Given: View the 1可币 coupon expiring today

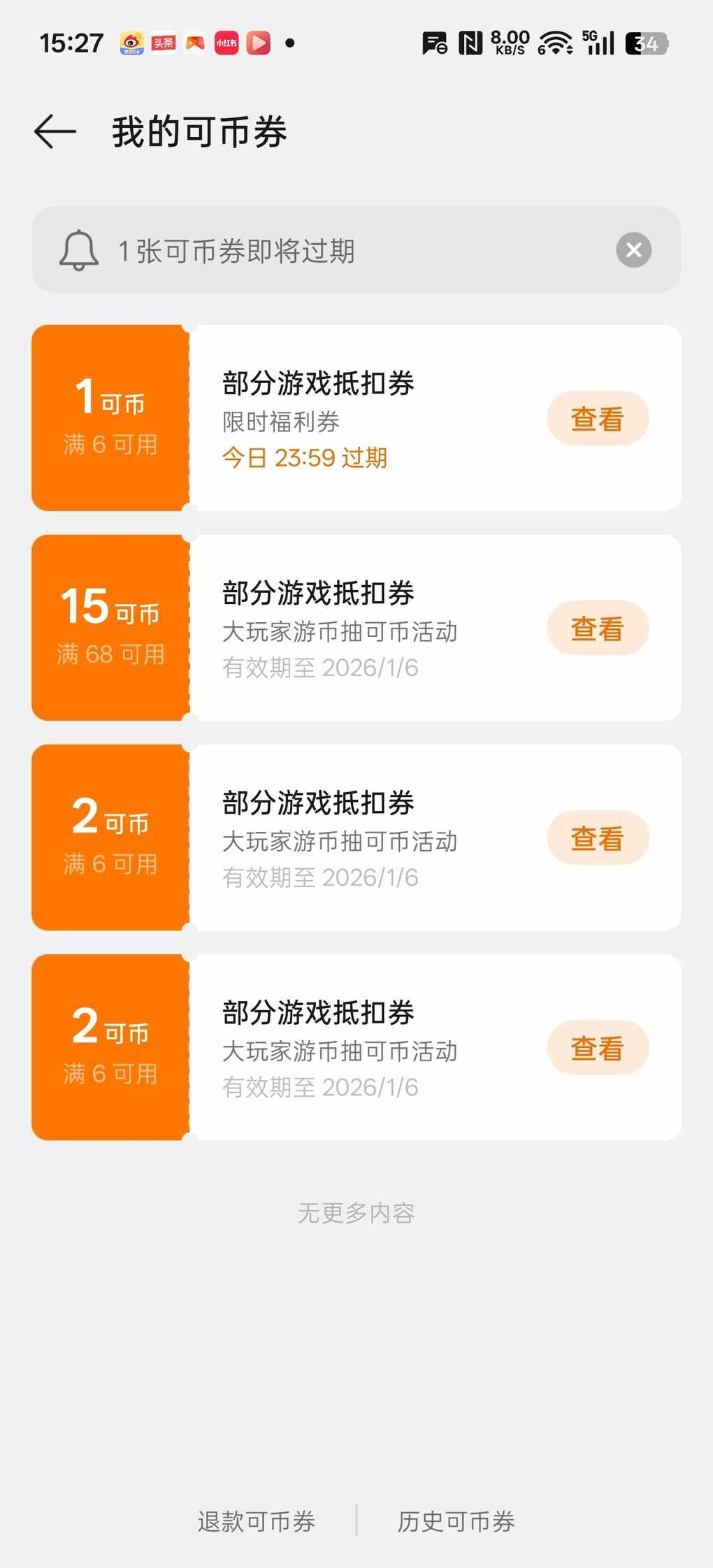Looking at the screenshot, I should pos(597,419).
